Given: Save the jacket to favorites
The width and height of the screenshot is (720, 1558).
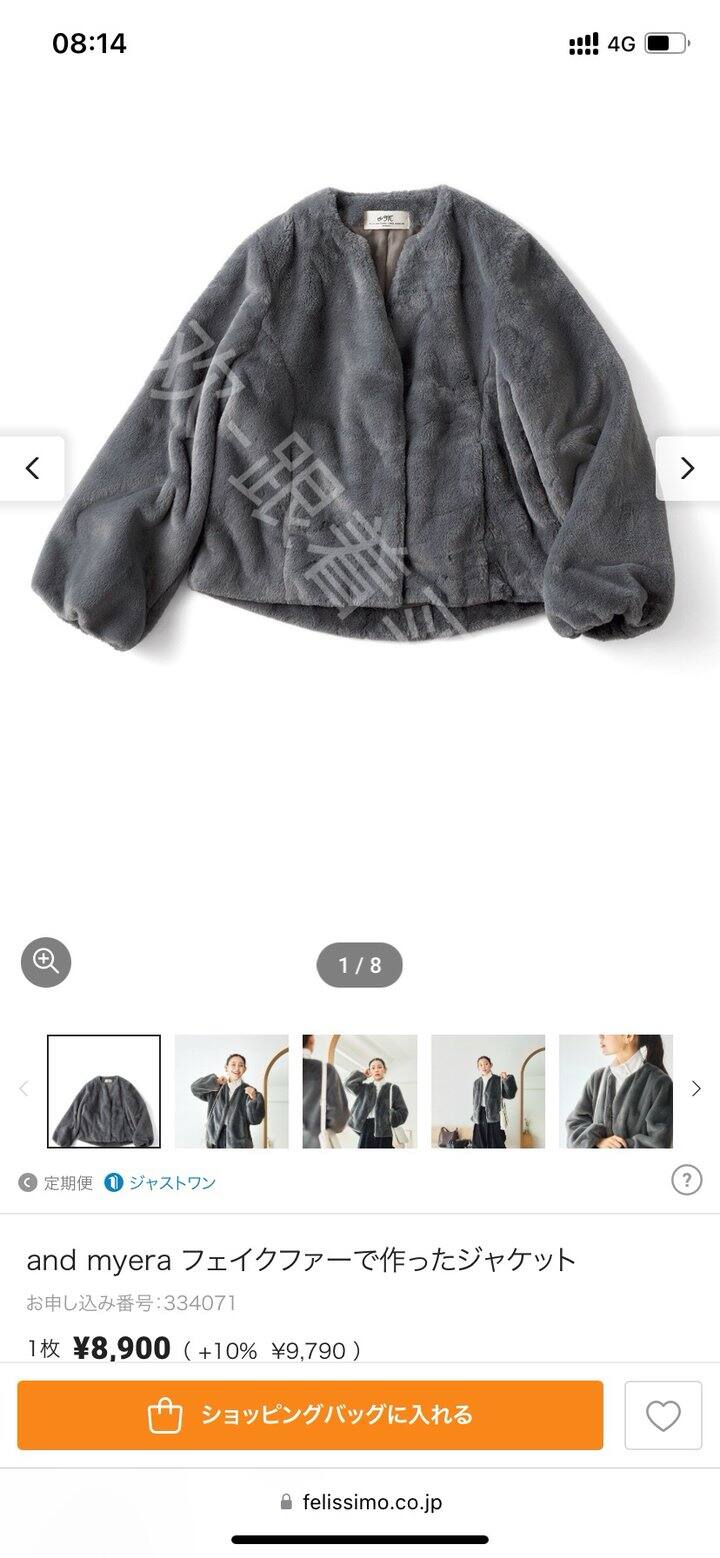Looking at the screenshot, I should coord(663,1415).
